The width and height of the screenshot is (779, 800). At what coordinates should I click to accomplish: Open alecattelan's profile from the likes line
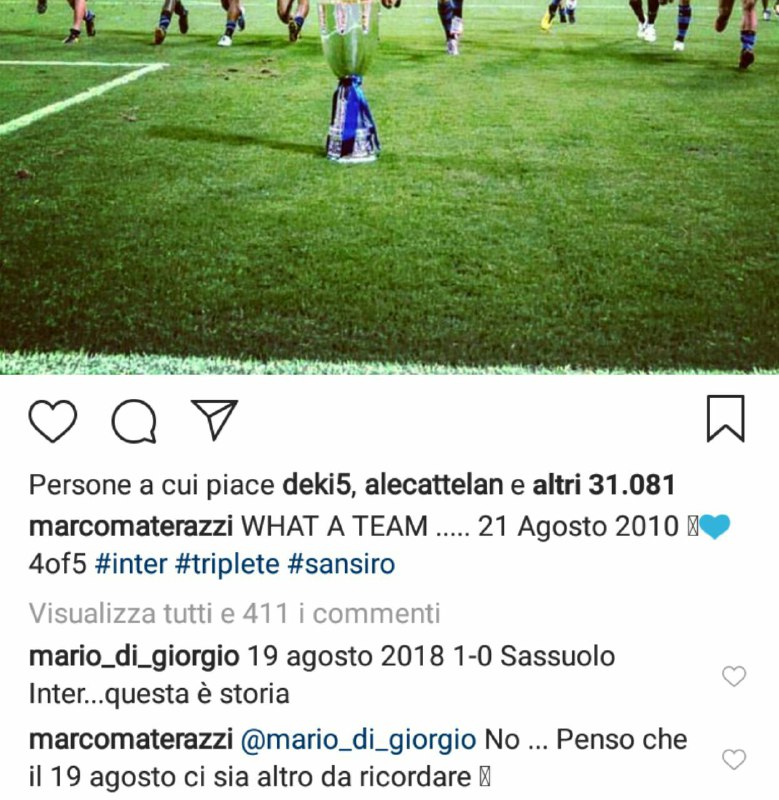[432, 486]
